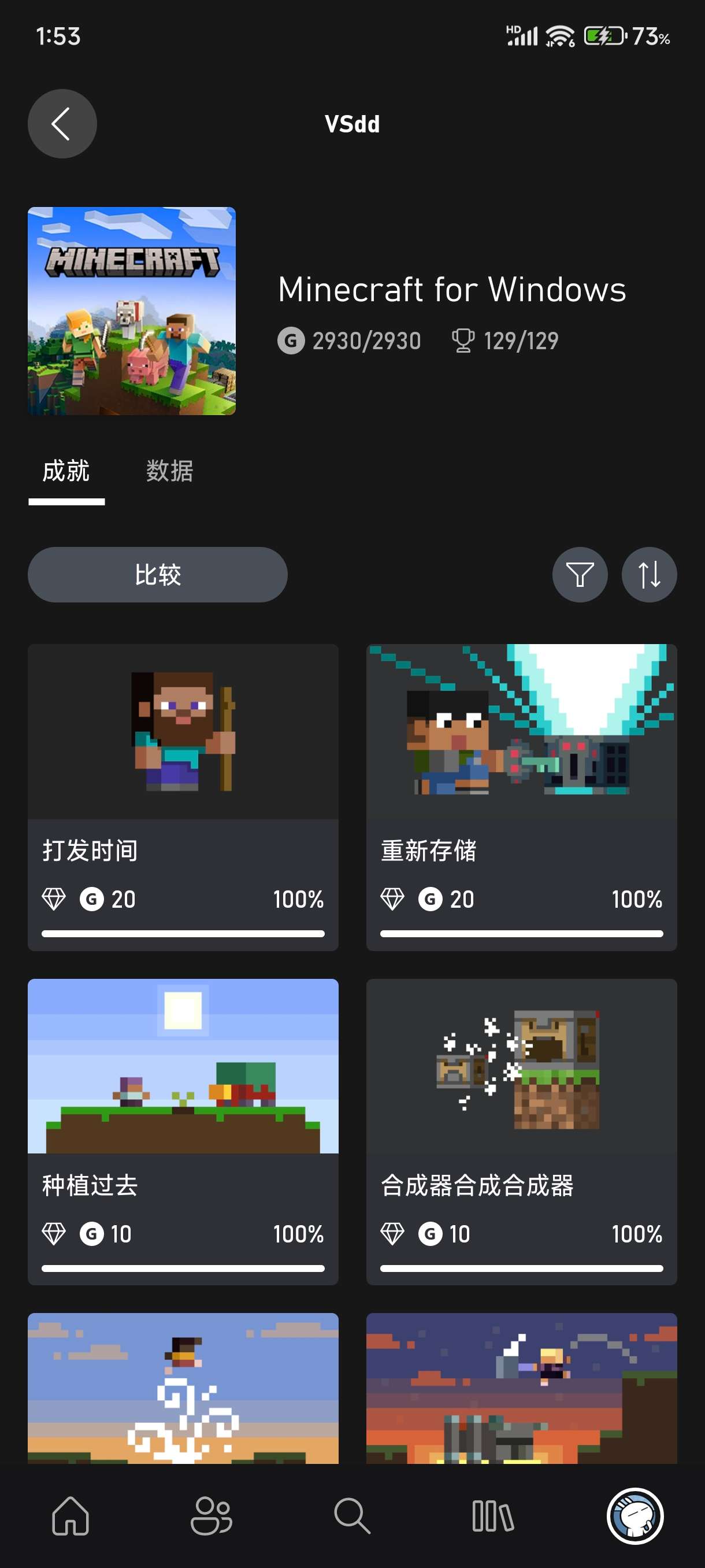The height and width of the screenshot is (1568, 705).
Task: Tap the 比较 compare button
Action: click(x=158, y=574)
